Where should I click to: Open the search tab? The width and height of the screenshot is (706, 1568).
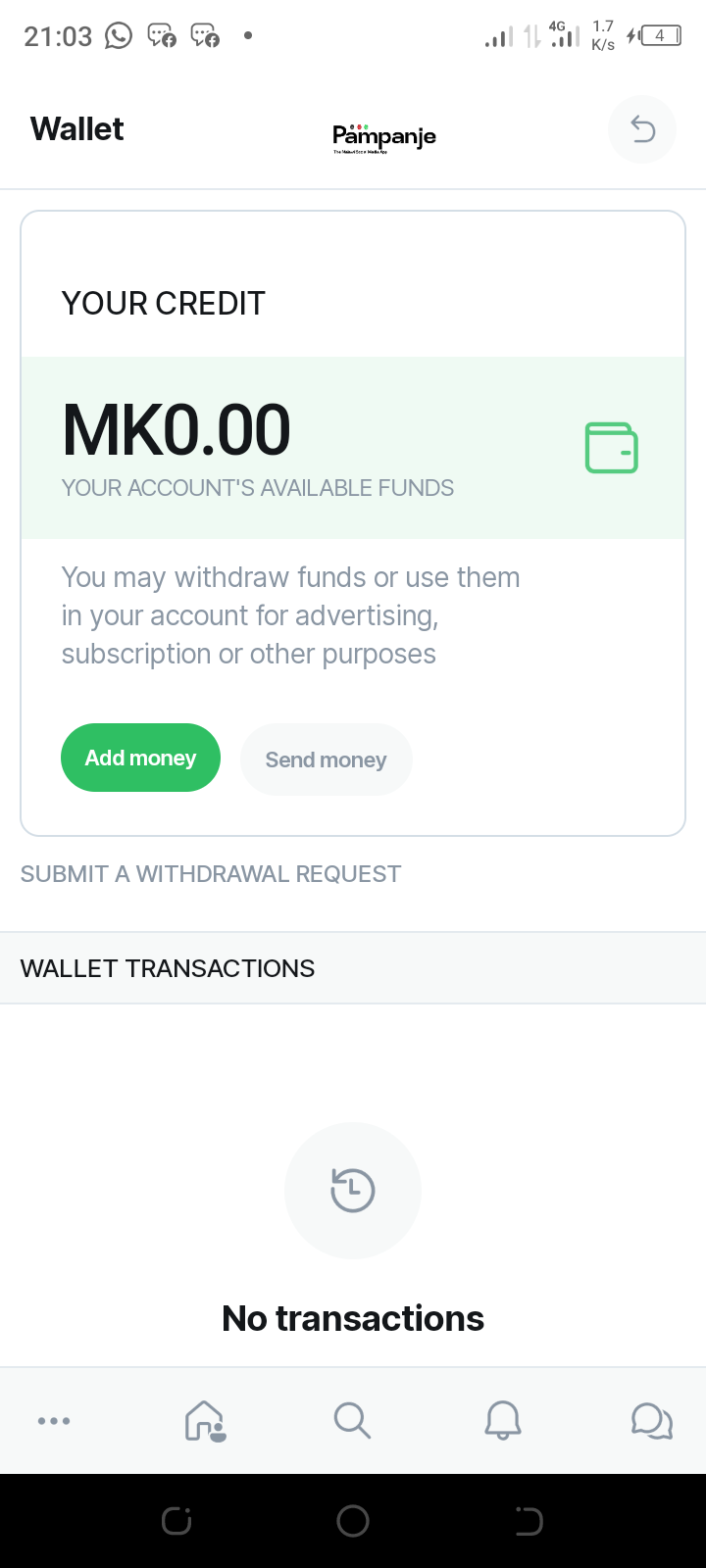tap(352, 1420)
